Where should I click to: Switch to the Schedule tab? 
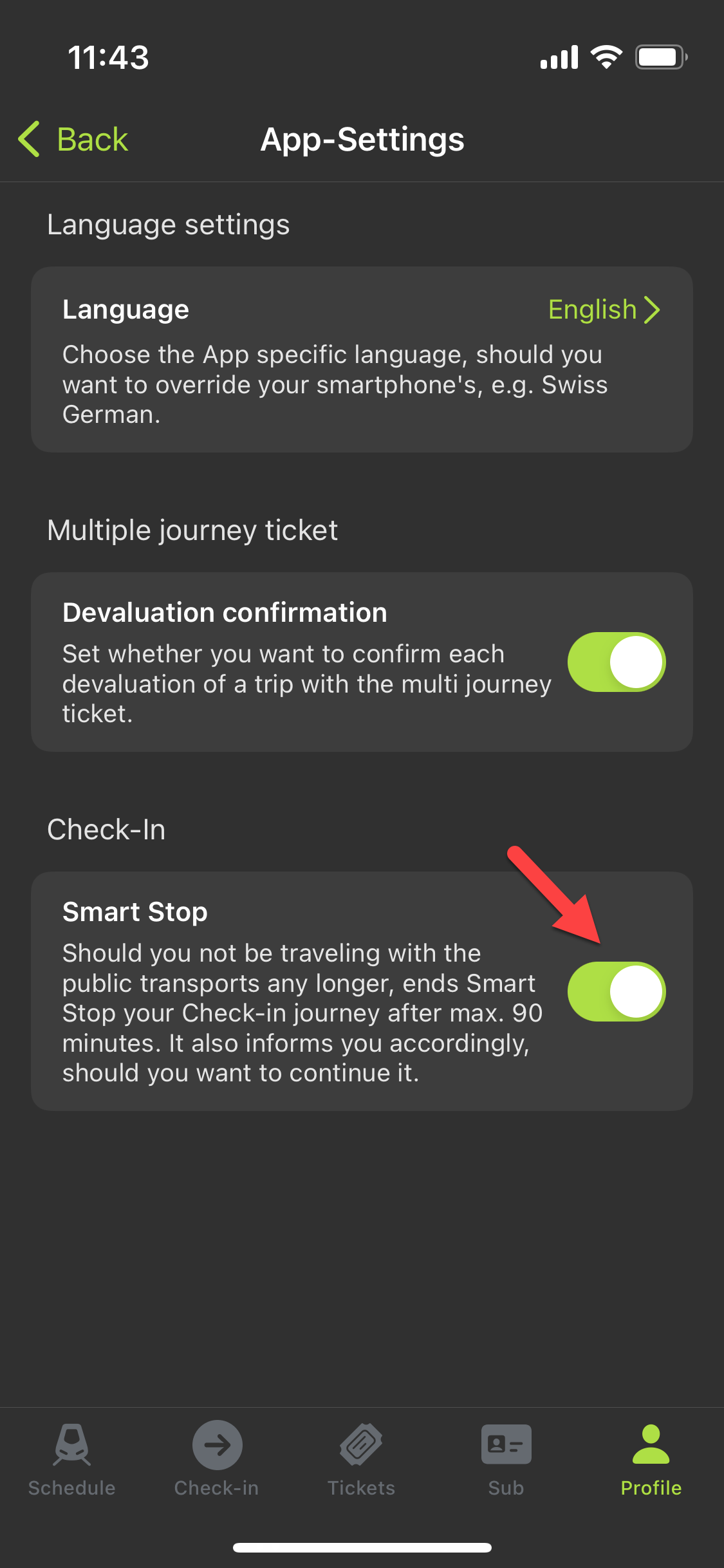(72, 1460)
